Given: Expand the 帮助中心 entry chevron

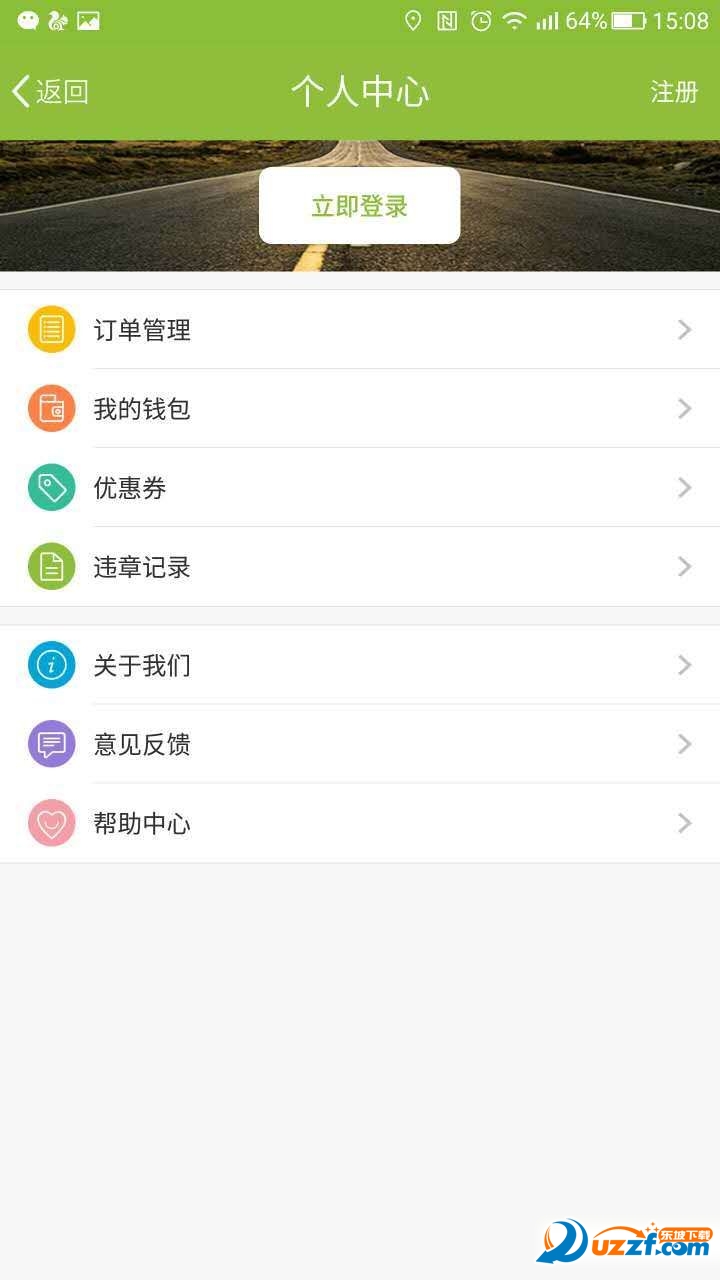Looking at the screenshot, I should tap(684, 823).
